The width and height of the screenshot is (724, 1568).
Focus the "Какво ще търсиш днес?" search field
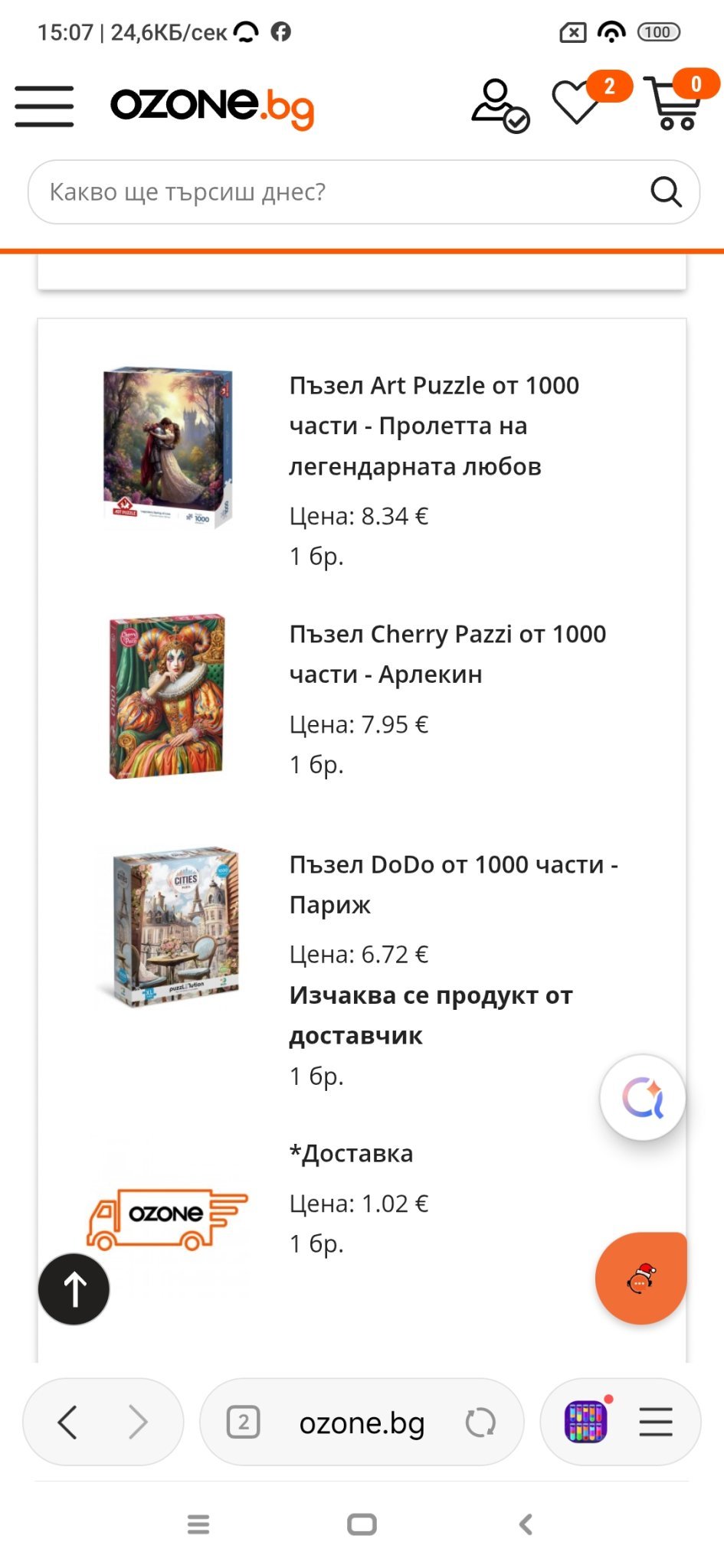(337, 192)
